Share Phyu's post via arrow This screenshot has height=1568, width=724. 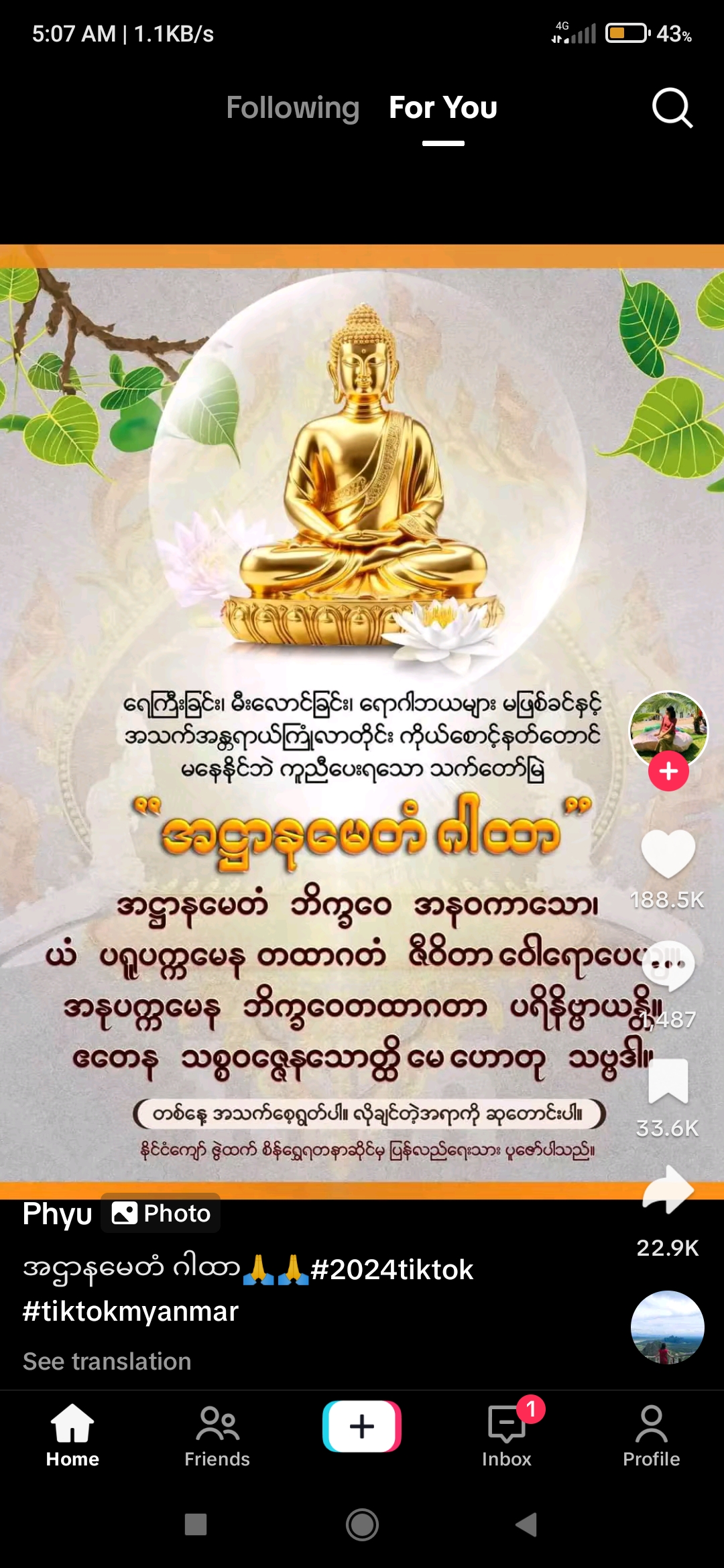pyautogui.click(x=668, y=1191)
